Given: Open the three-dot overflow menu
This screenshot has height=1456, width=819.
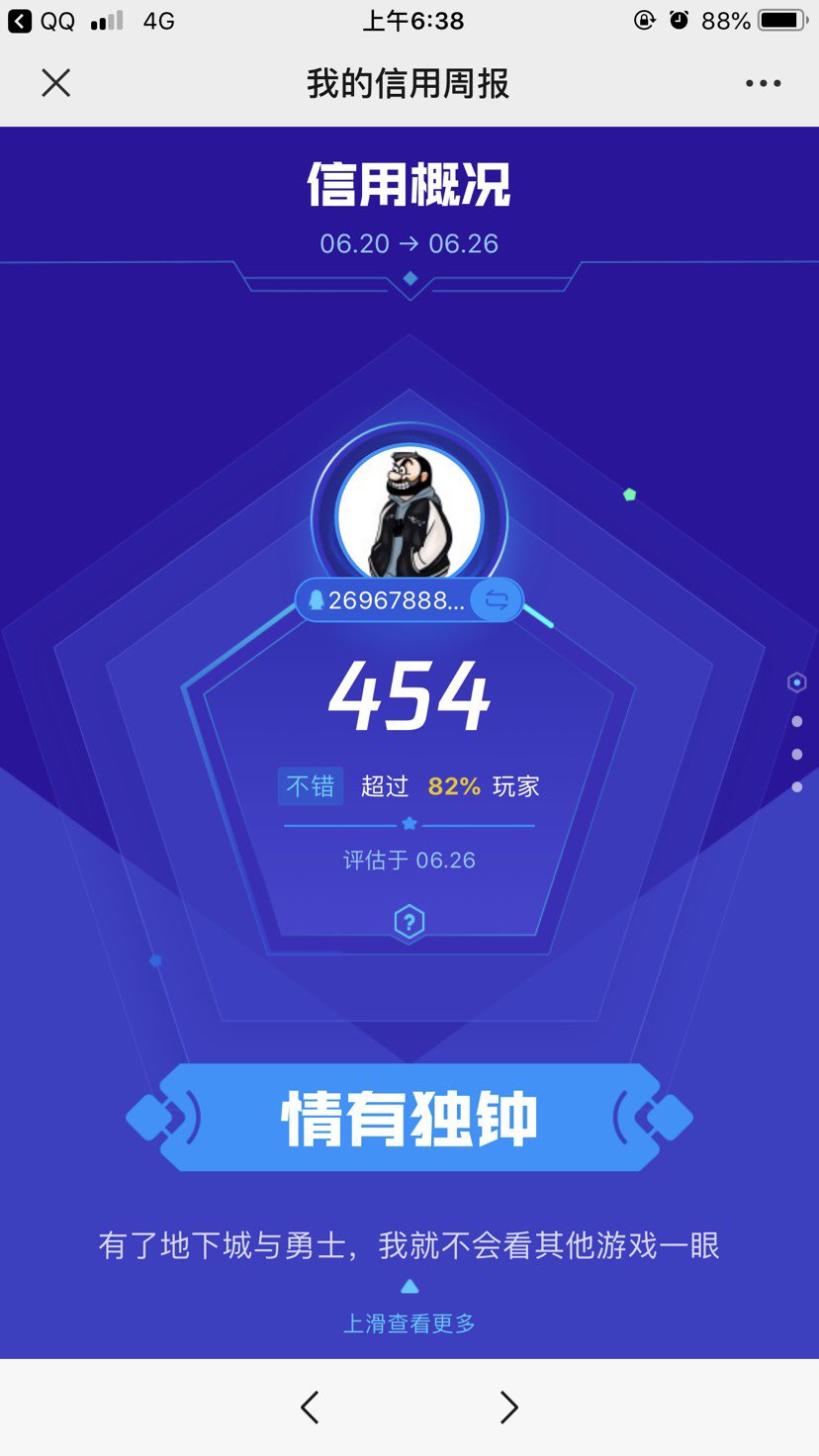Looking at the screenshot, I should point(763,83).
